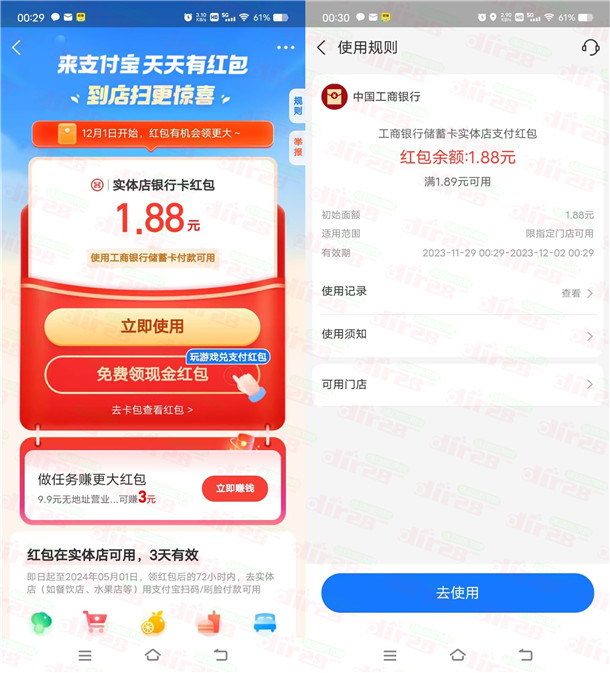
Task: Go back from the 使用规则 page
Action: coord(321,47)
